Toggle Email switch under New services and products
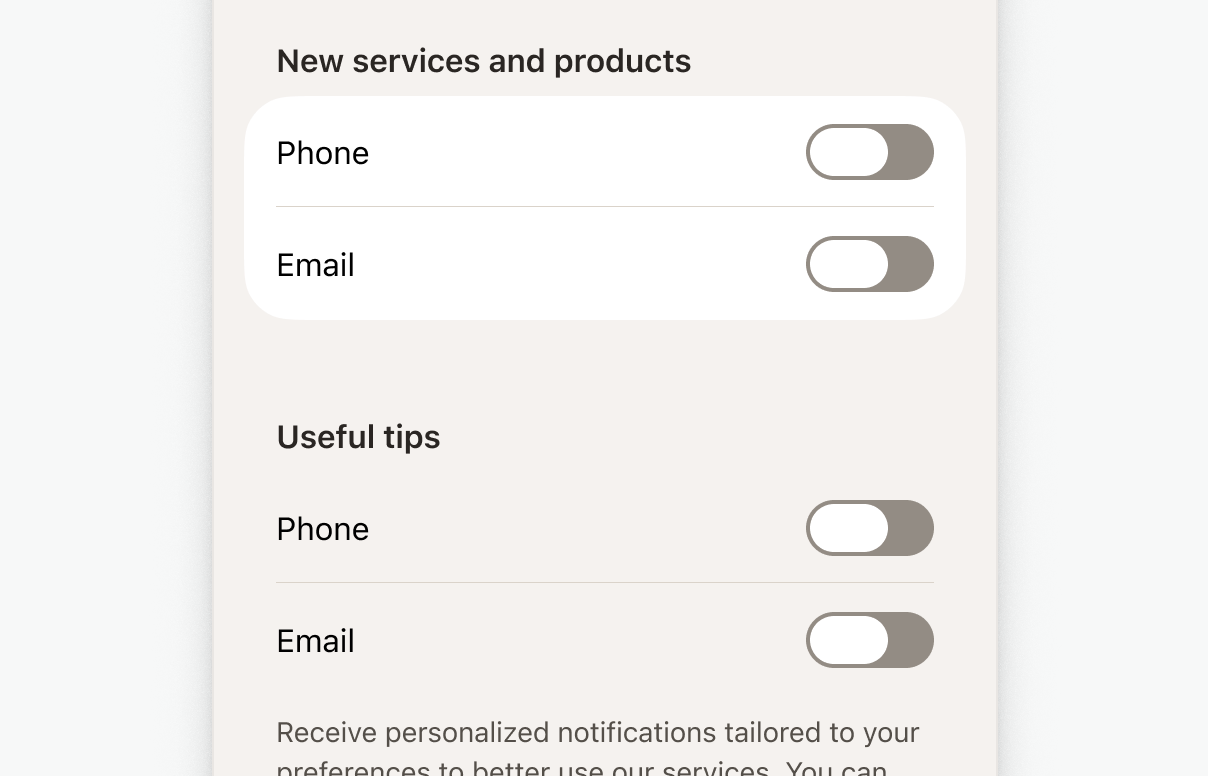This screenshot has height=776, width=1208. point(869,264)
